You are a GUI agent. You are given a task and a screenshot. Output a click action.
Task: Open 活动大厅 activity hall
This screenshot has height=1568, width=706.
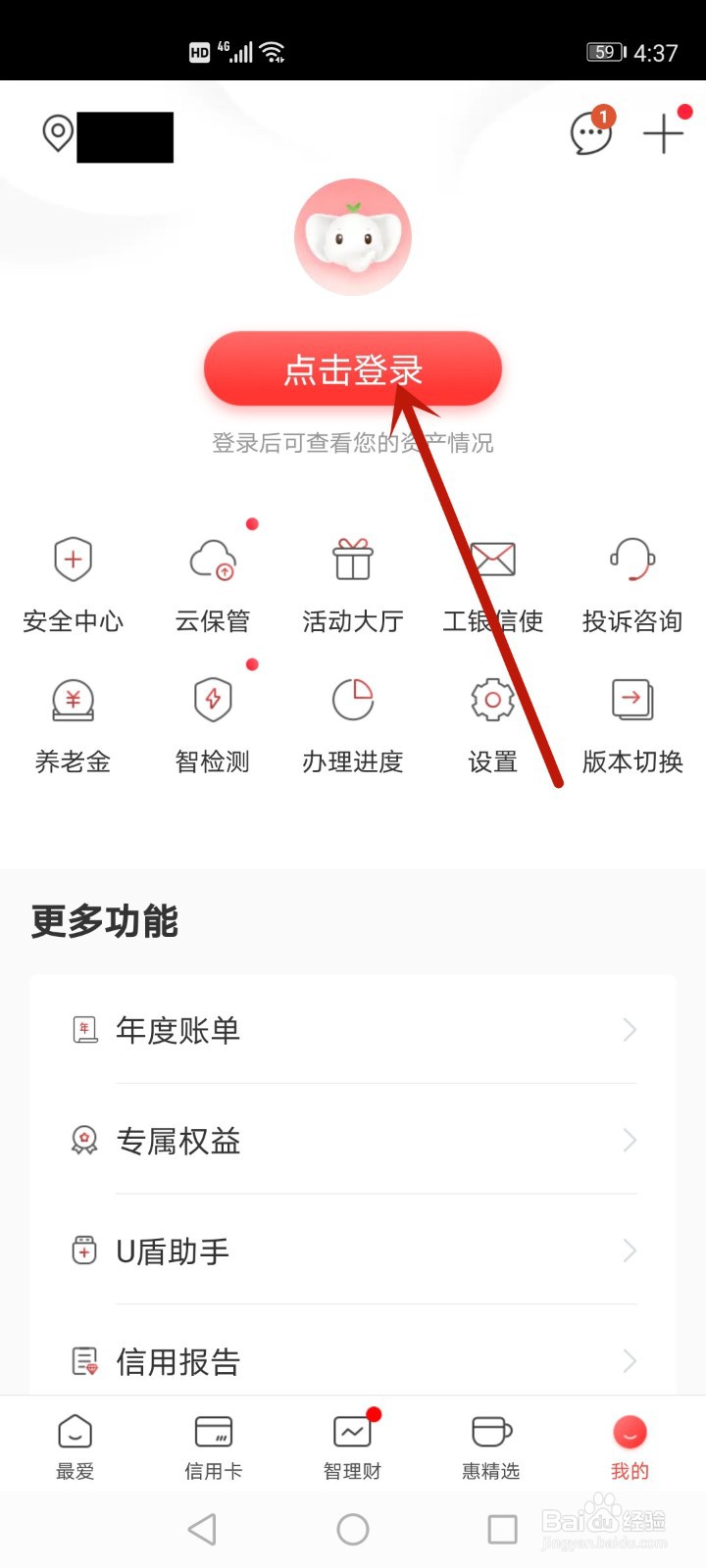coord(352,583)
